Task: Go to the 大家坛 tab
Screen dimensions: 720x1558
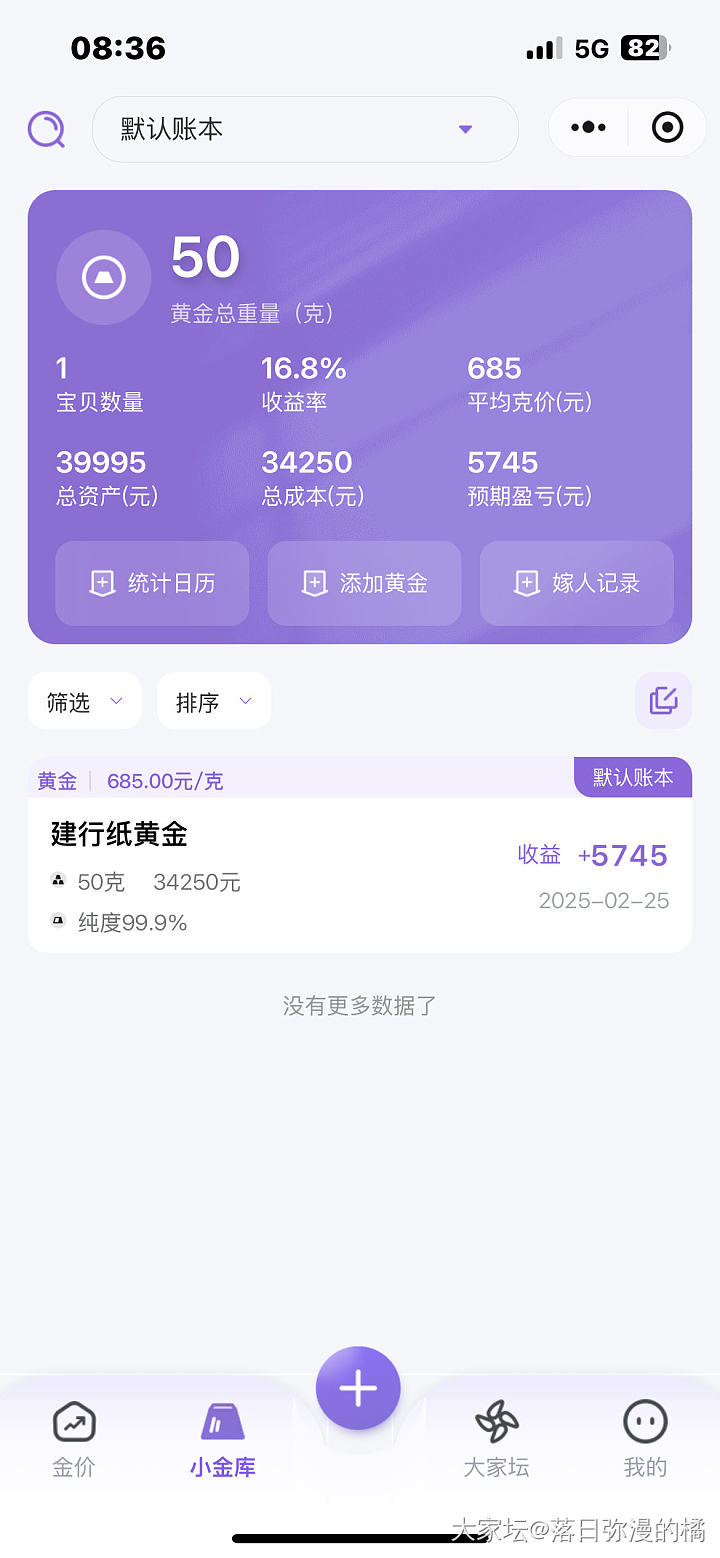Action: pos(496,1438)
